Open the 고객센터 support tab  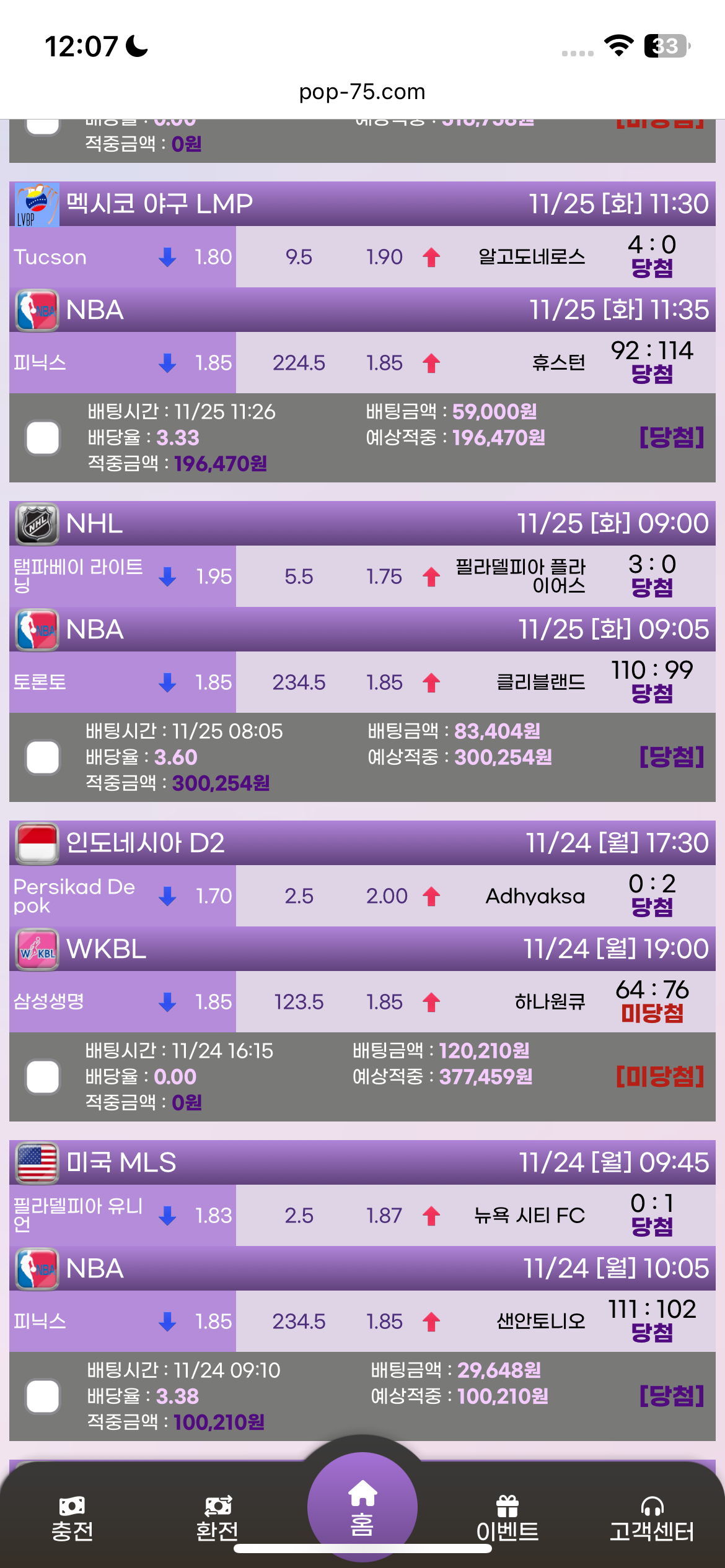[652, 1518]
